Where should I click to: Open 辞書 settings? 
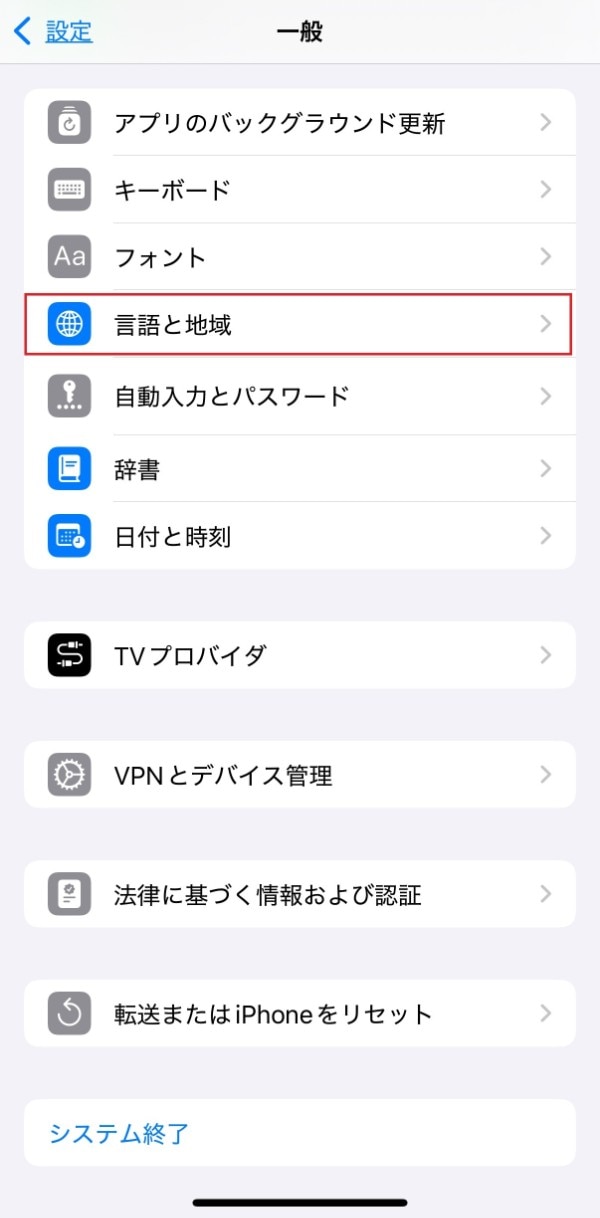299,469
